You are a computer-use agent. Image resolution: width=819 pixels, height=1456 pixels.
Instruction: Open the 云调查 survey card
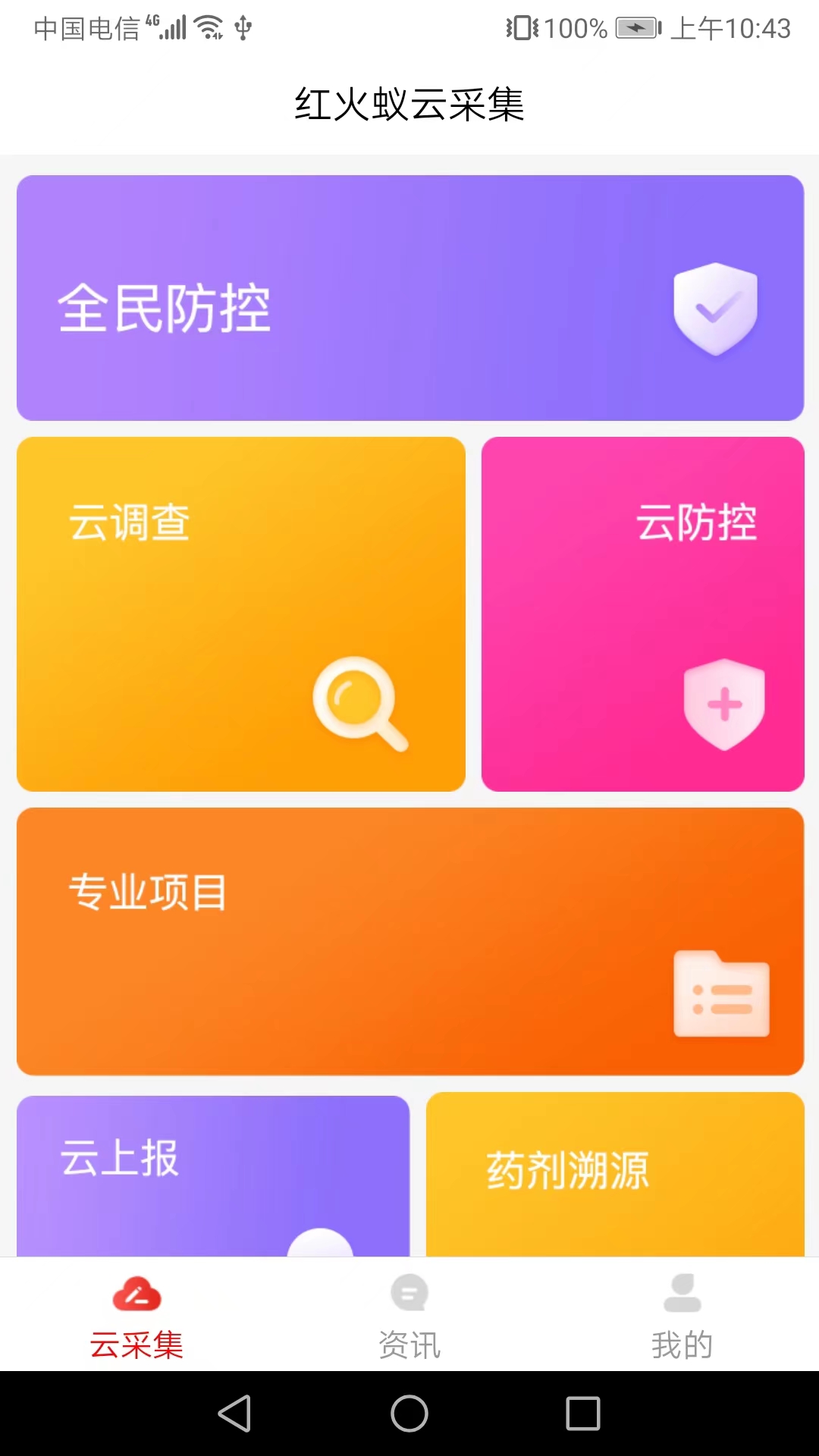tap(240, 613)
